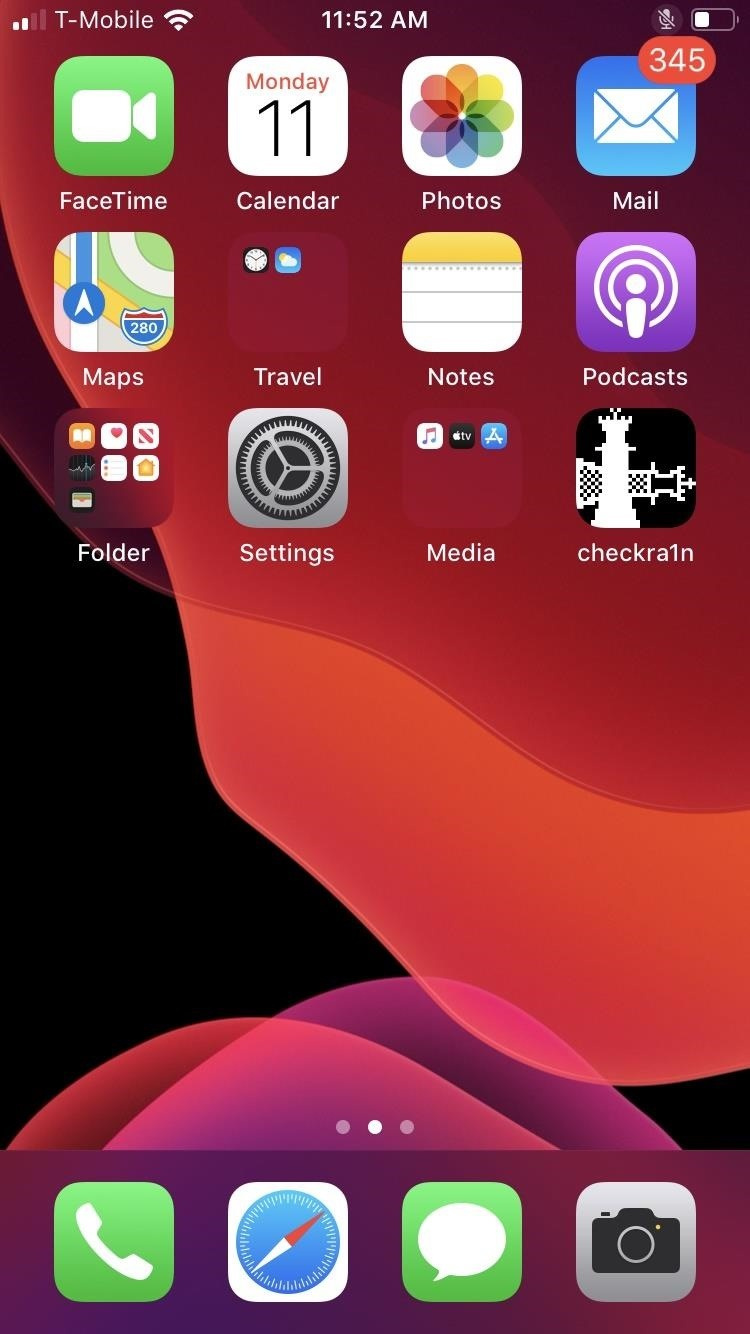Open the Notes app

coord(461,292)
